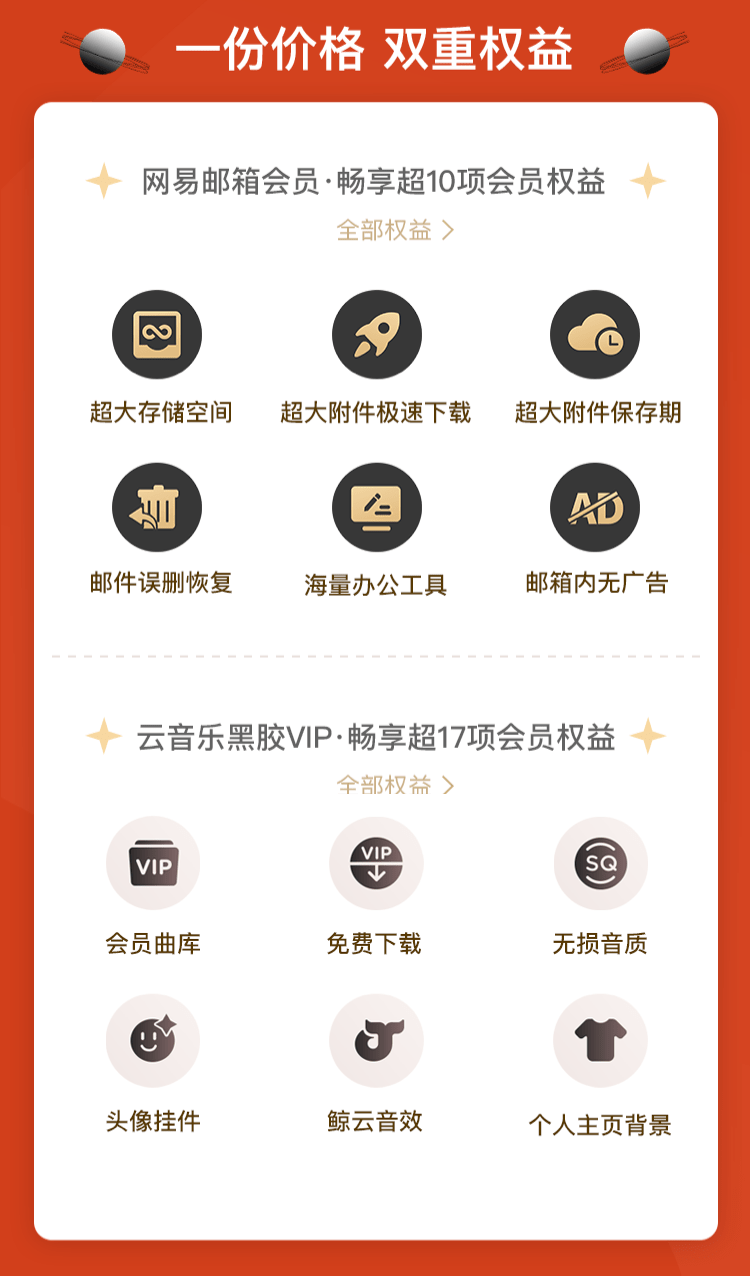The image size is (750, 1276).
Task: Open the cloud-clock icon for 超大附件保存期
Action: [595, 335]
